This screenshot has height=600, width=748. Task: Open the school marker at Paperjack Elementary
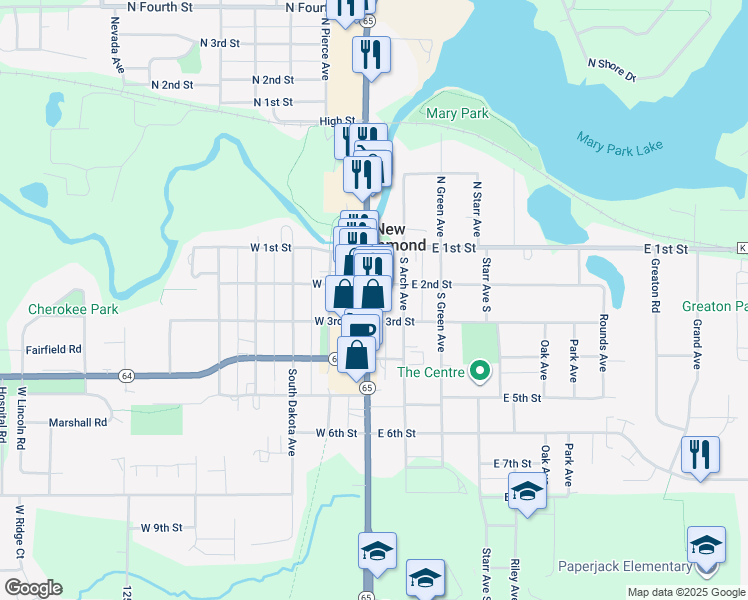[x=706, y=546]
